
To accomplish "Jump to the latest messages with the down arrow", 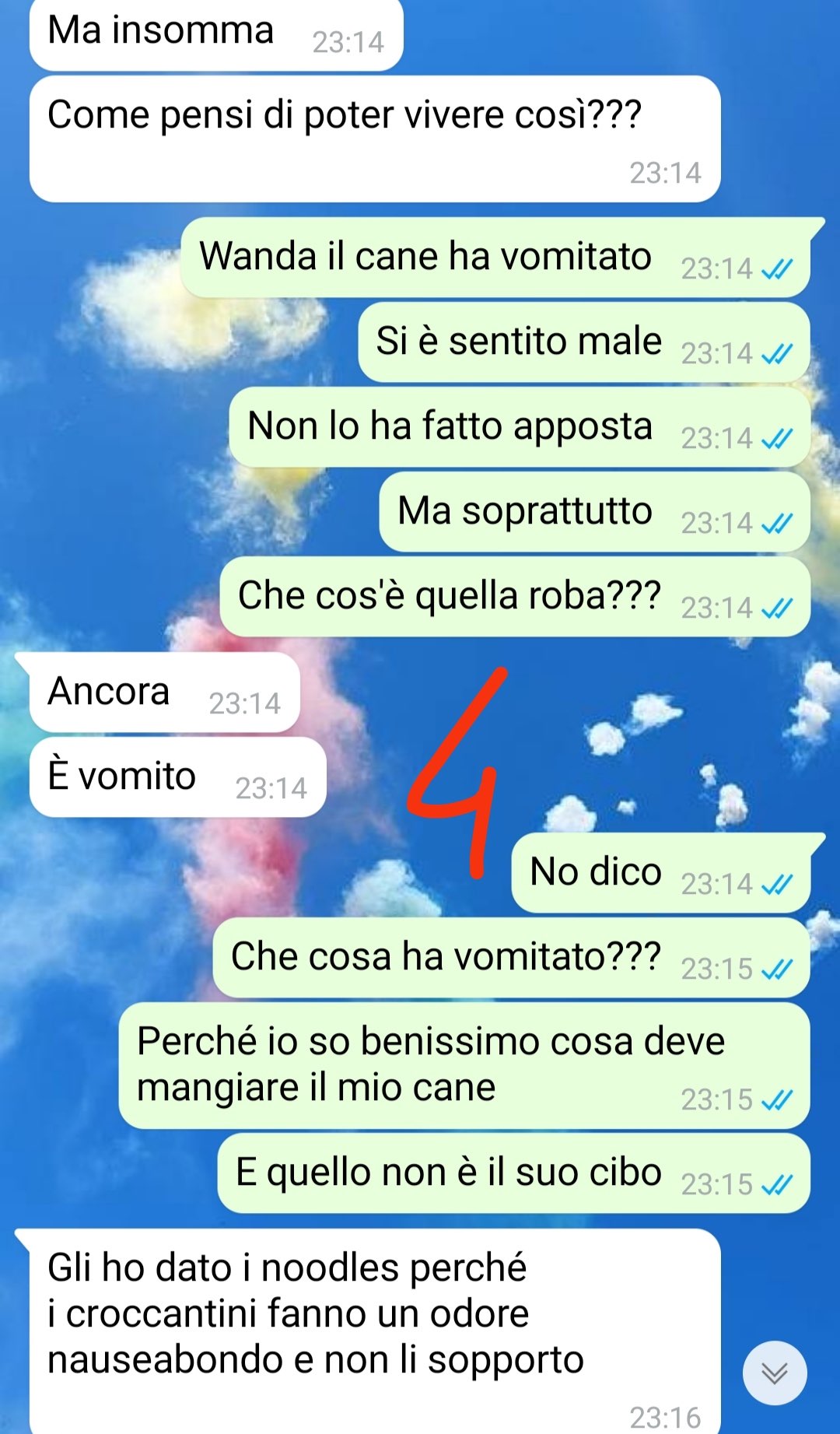I will 774,1373.
